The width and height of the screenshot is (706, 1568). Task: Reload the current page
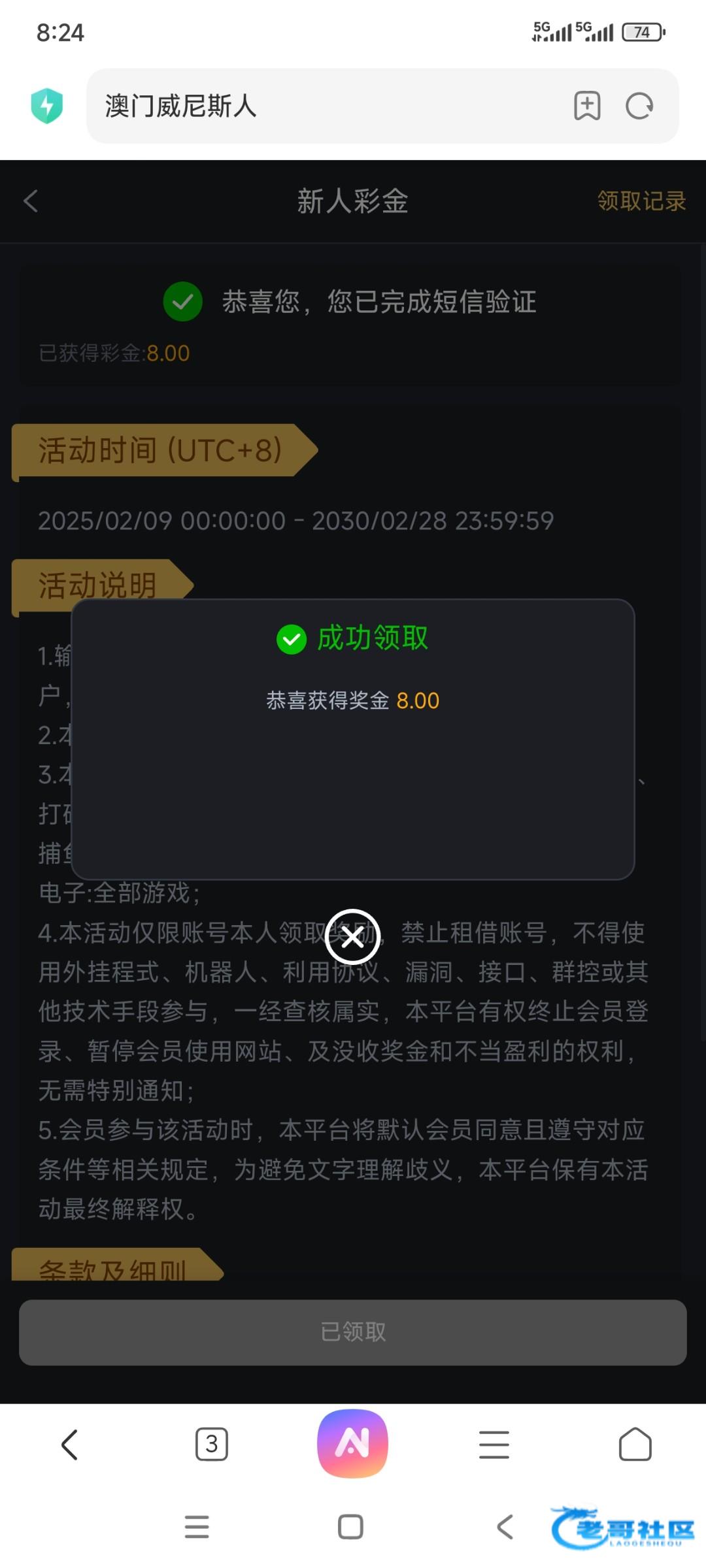coord(639,106)
